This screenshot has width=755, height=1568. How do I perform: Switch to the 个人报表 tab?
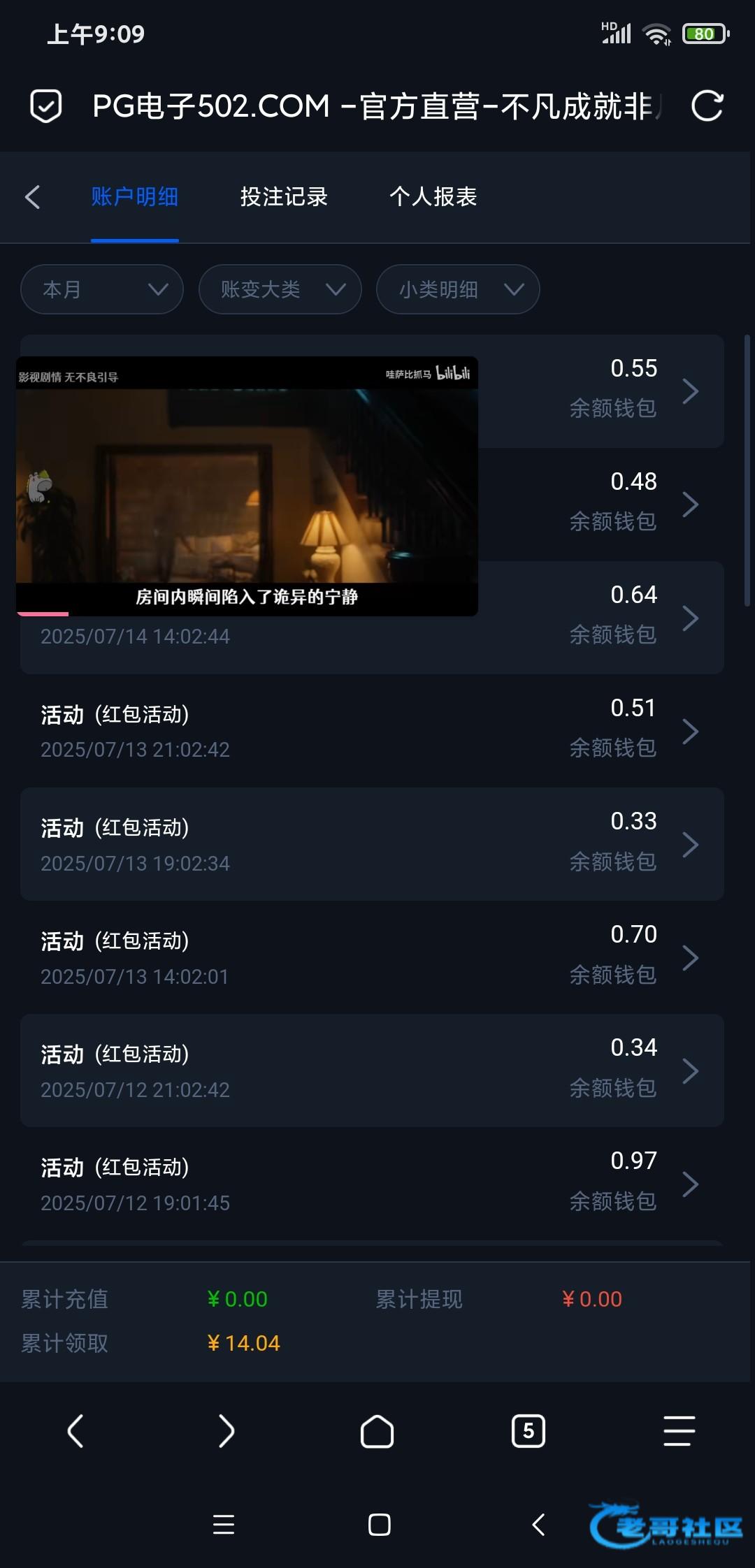(433, 197)
